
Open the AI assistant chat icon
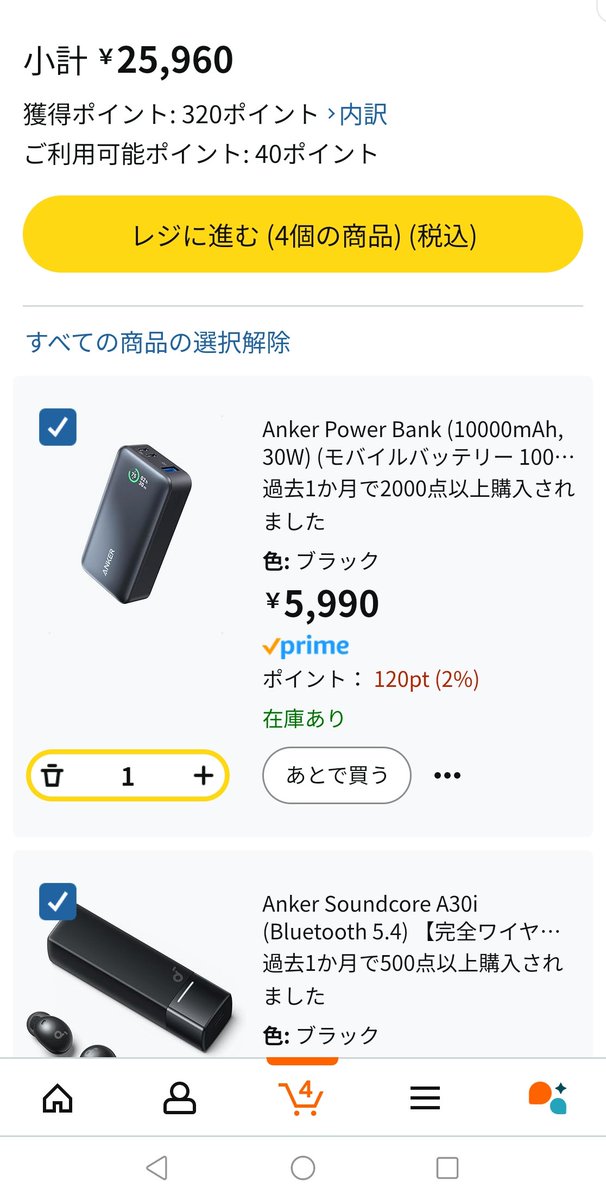point(547,1097)
